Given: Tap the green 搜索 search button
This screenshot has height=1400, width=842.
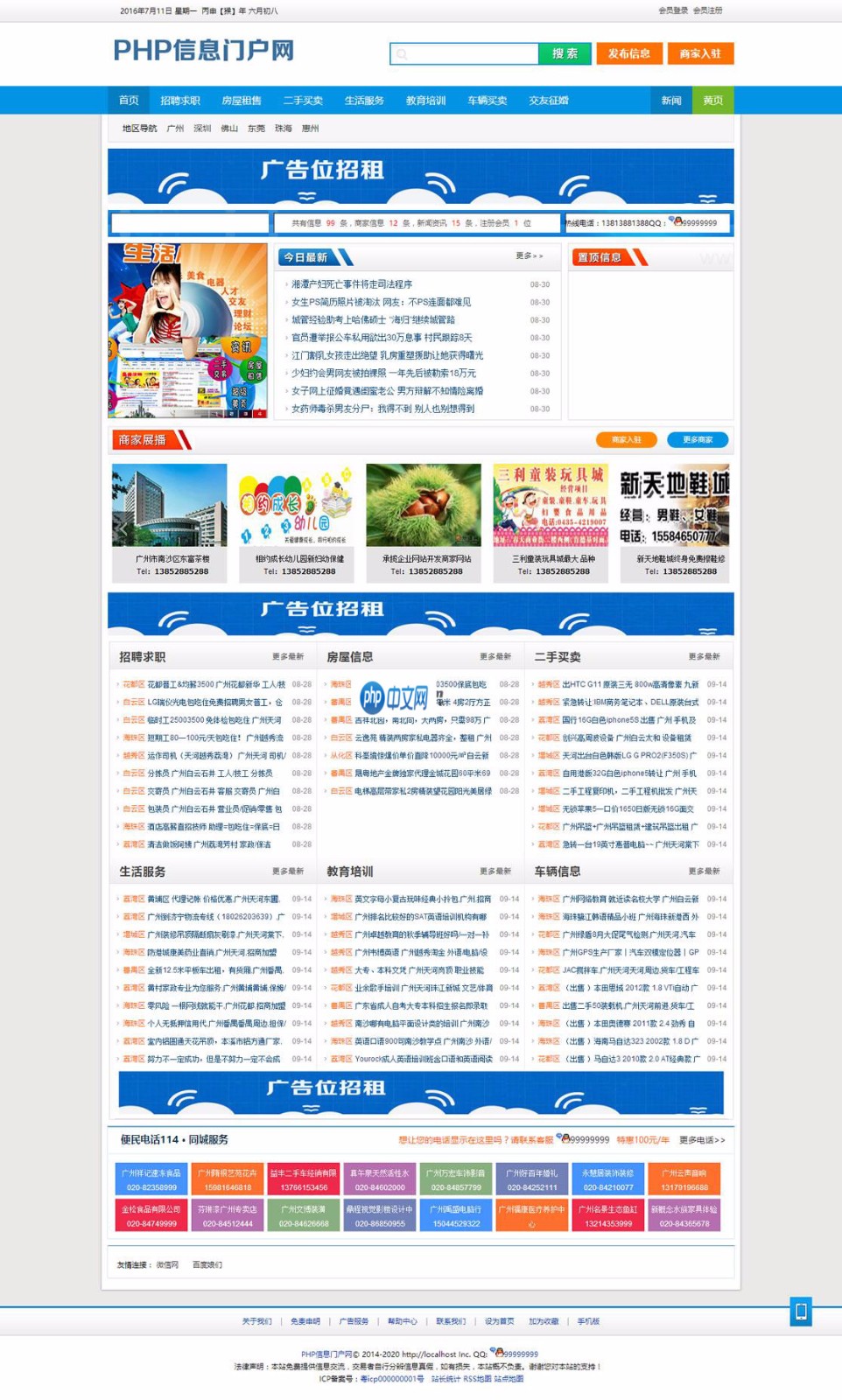Looking at the screenshot, I should [x=565, y=54].
